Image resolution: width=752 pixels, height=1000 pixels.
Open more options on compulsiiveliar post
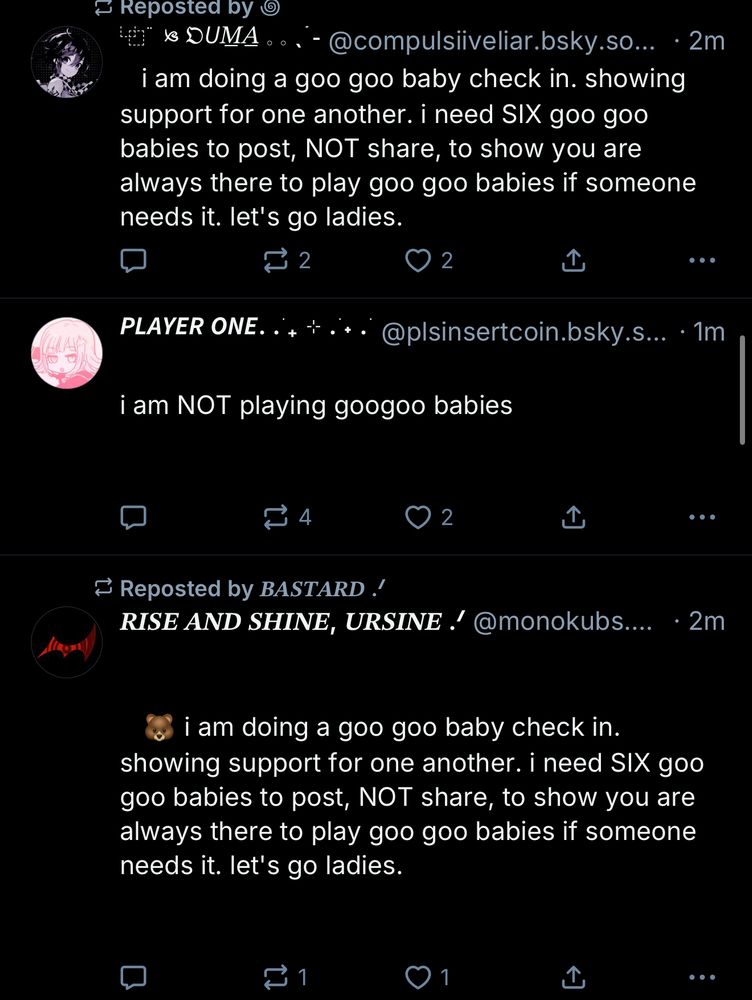click(702, 261)
